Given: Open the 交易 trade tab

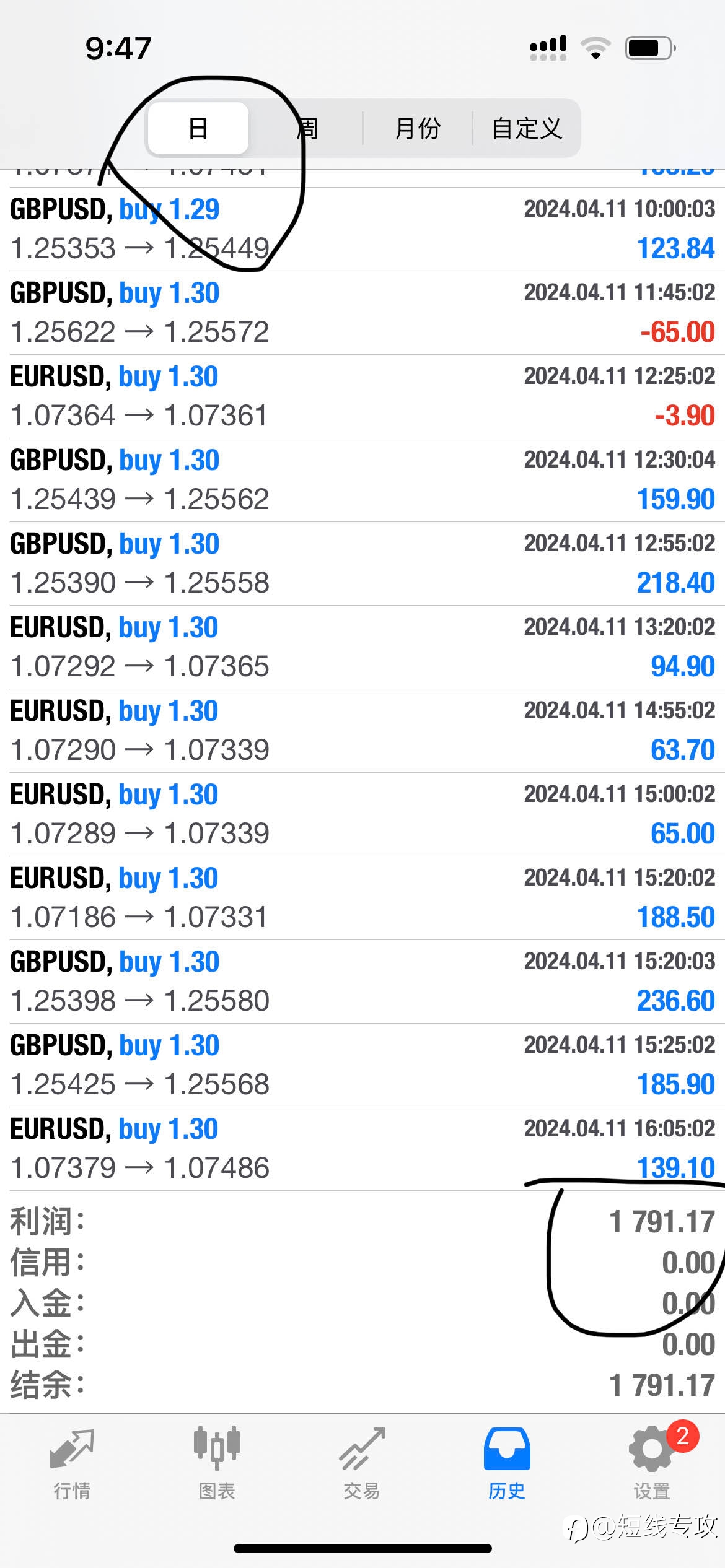Looking at the screenshot, I should (x=362, y=1464).
